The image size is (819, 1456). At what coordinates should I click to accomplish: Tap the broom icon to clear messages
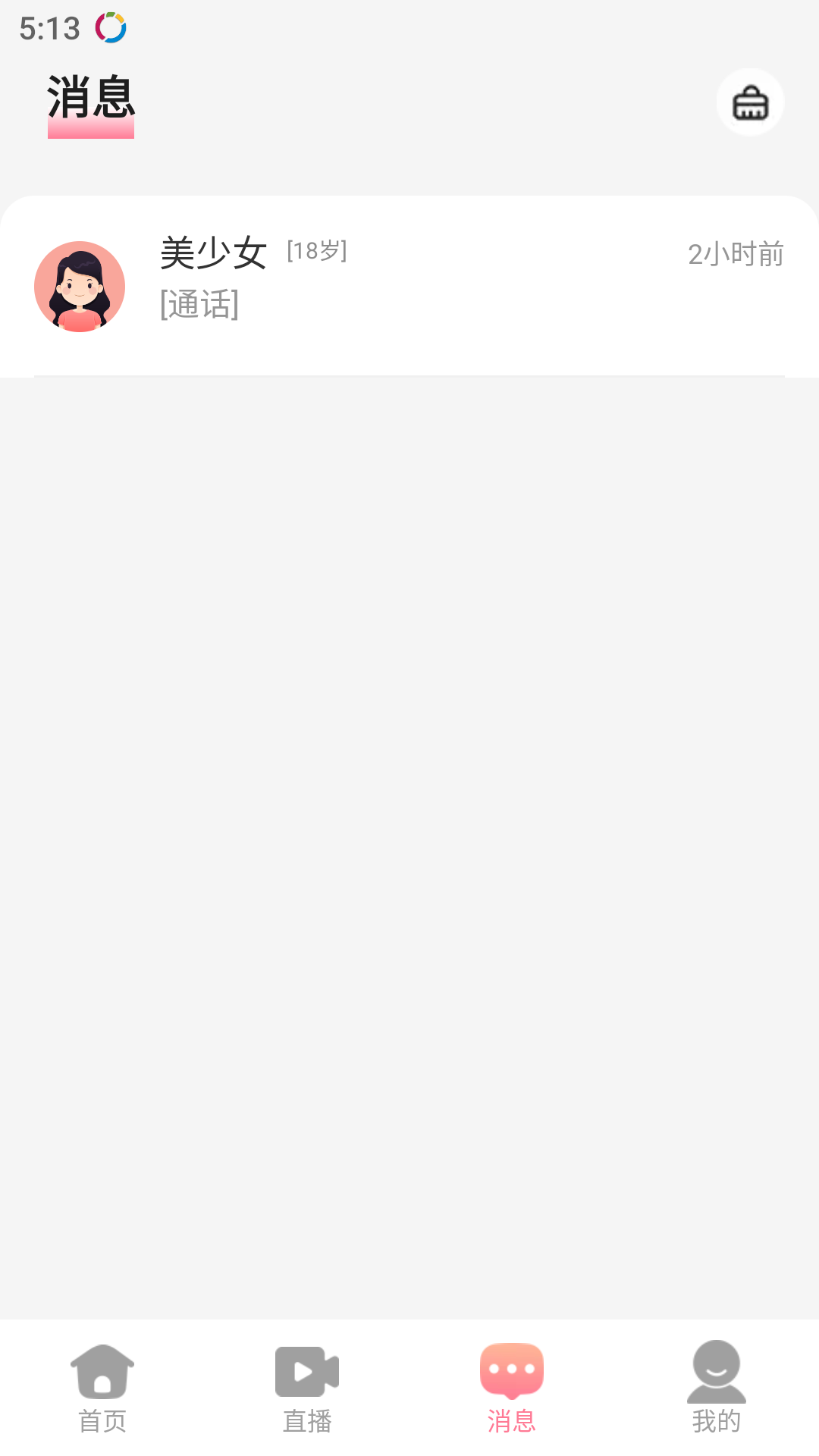pyautogui.click(x=750, y=102)
